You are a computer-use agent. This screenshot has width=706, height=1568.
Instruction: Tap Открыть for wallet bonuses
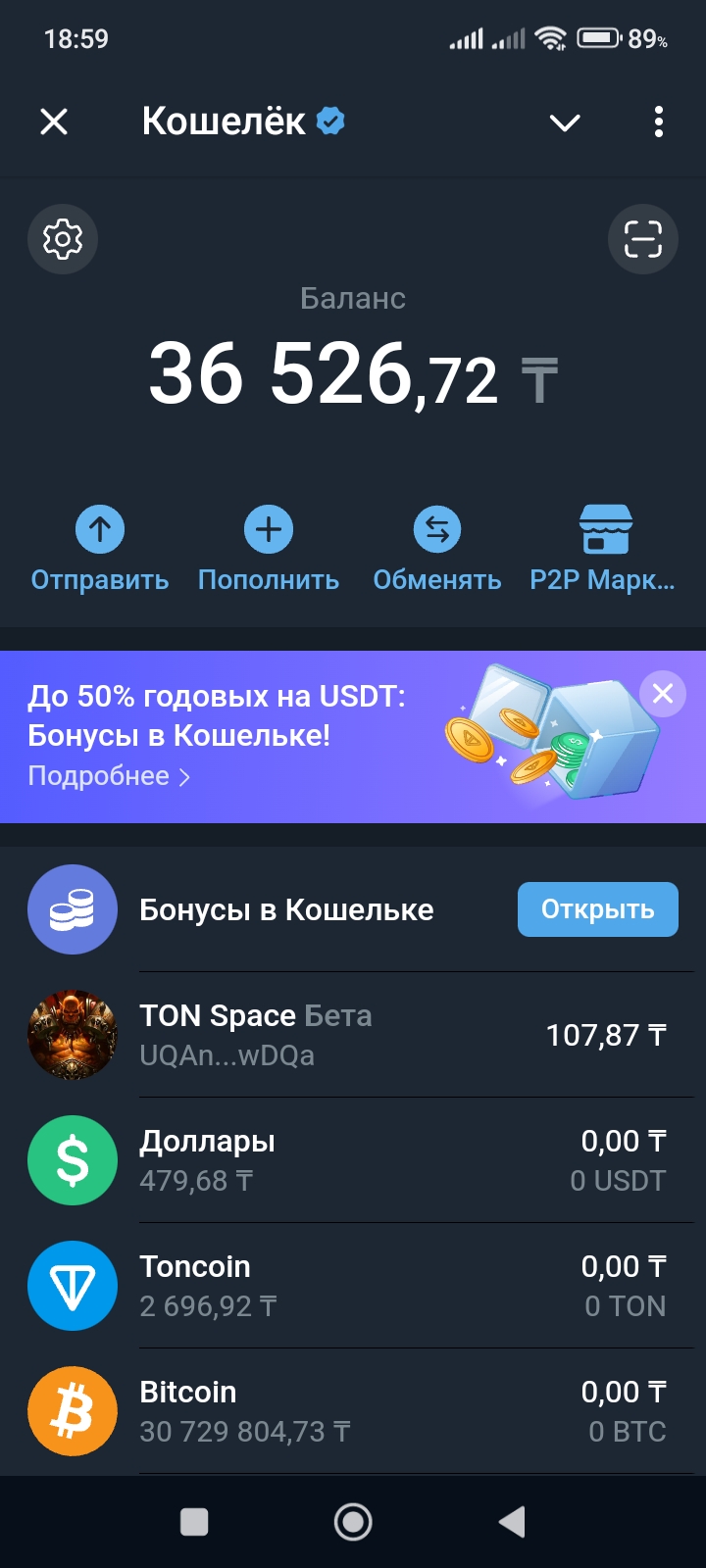click(597, 909)
